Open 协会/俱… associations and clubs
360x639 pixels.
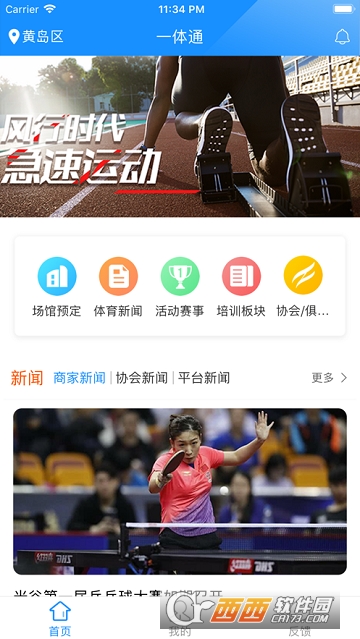point(303,287)
